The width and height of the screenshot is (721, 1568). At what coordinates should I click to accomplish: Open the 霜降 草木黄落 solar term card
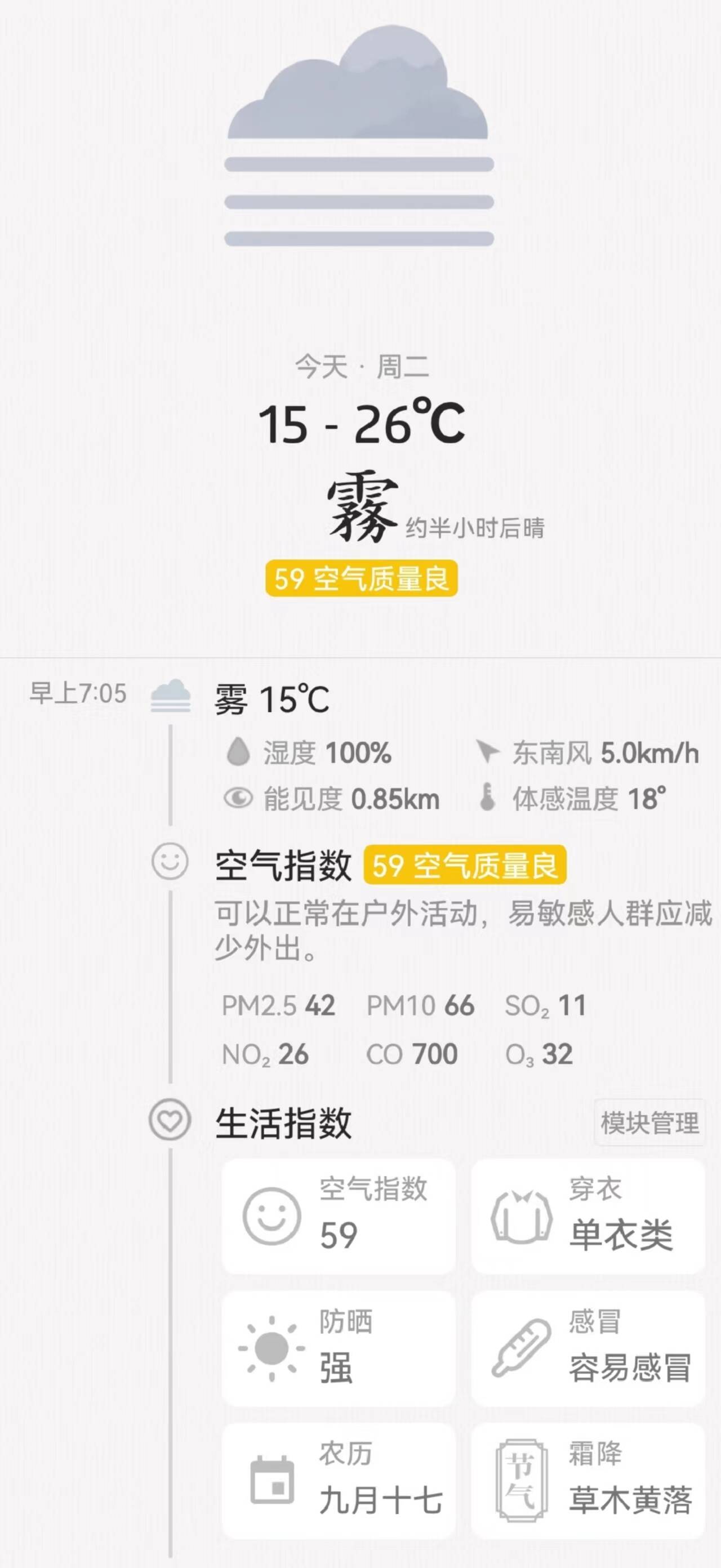point(588,1480)
